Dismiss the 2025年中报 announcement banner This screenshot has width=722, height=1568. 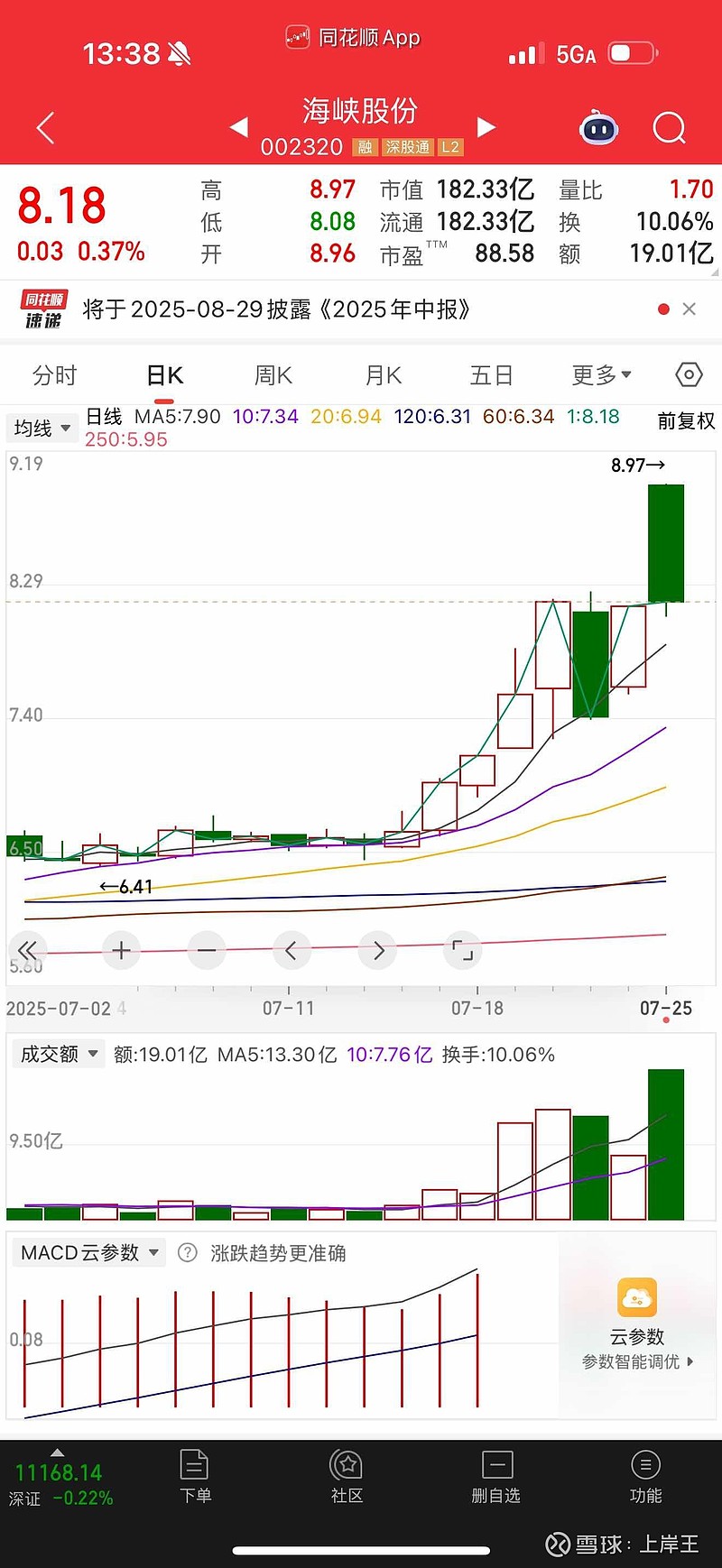pyautogui.click(x=690, y=309)
